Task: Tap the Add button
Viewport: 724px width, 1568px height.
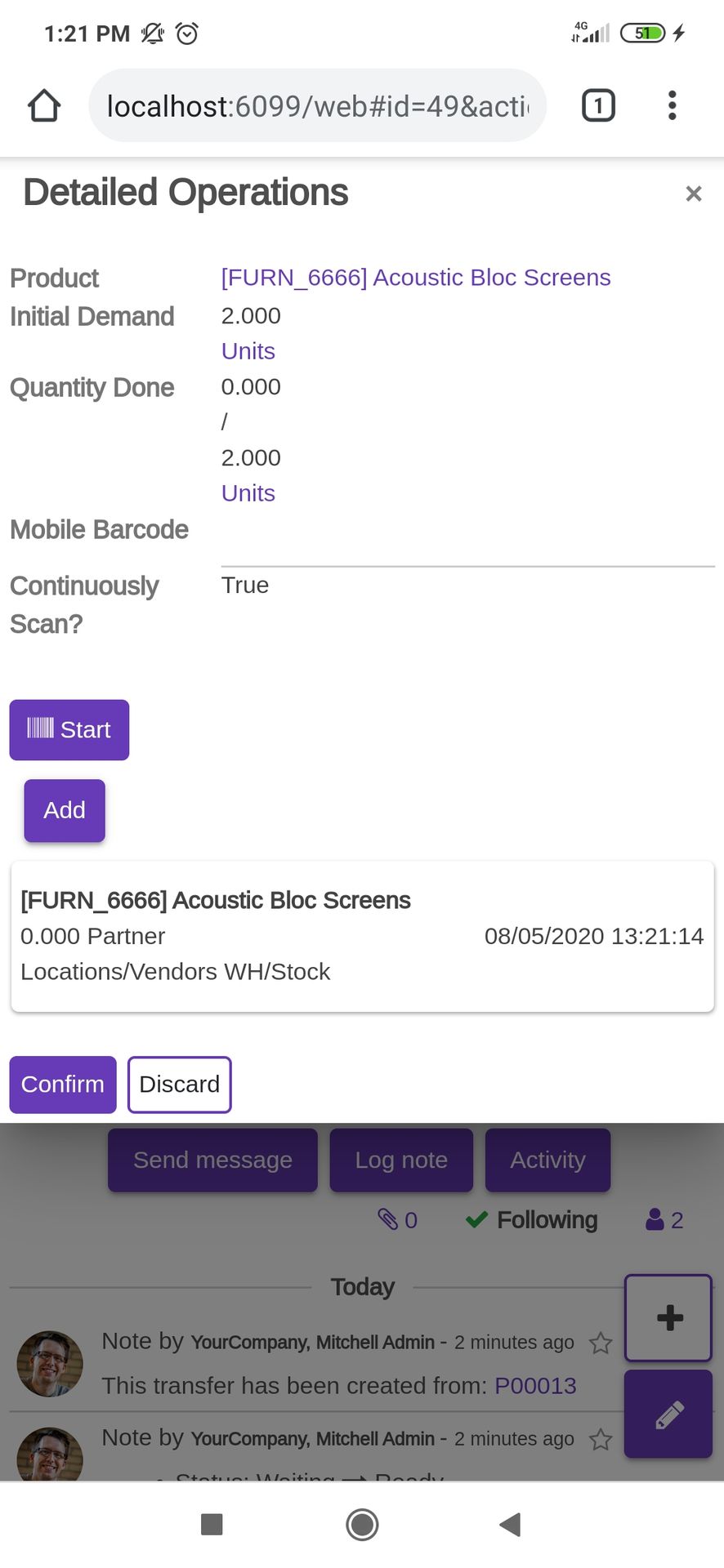Action: click(65, 810)
